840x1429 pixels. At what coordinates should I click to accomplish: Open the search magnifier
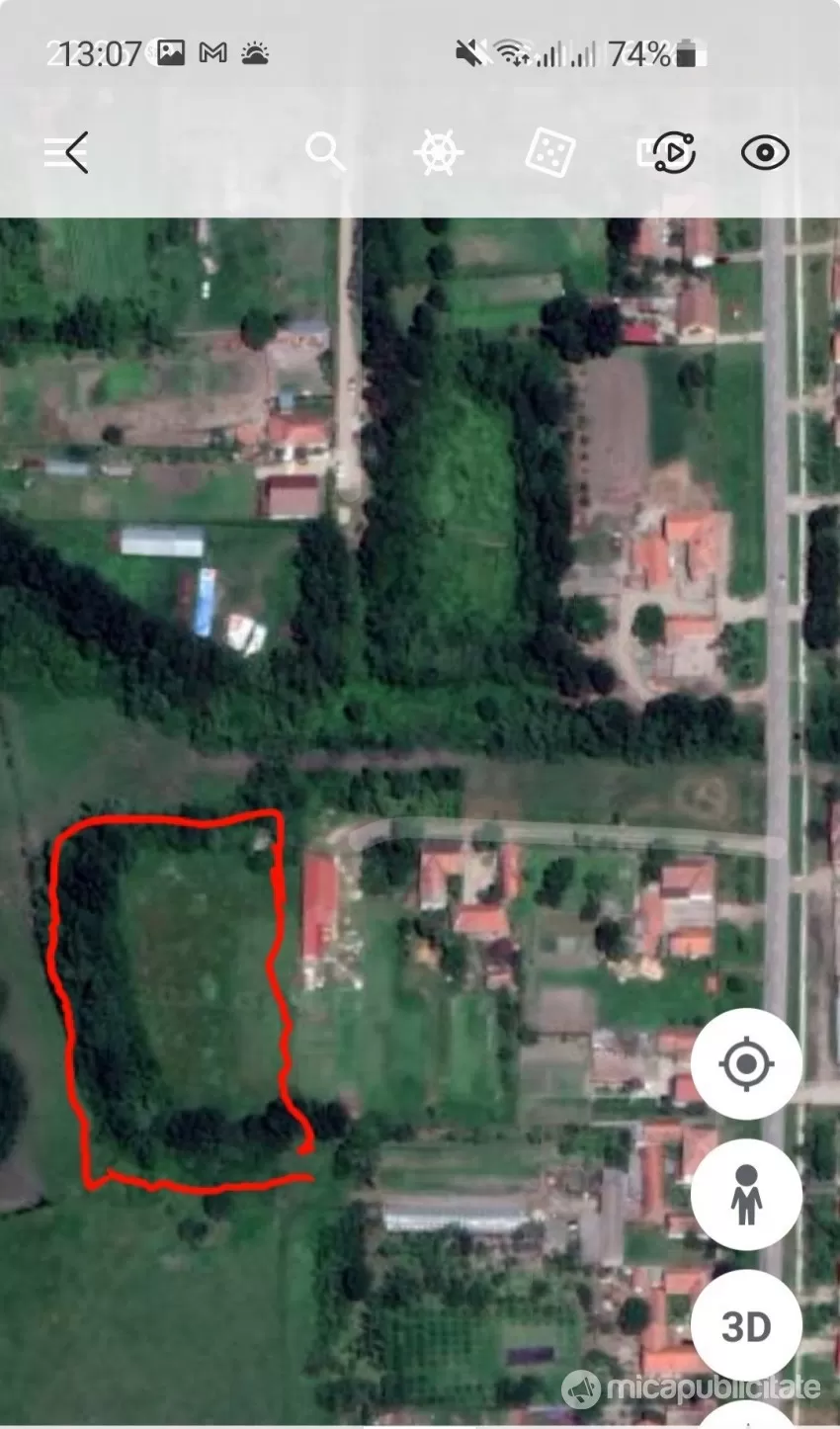(325, 152)
